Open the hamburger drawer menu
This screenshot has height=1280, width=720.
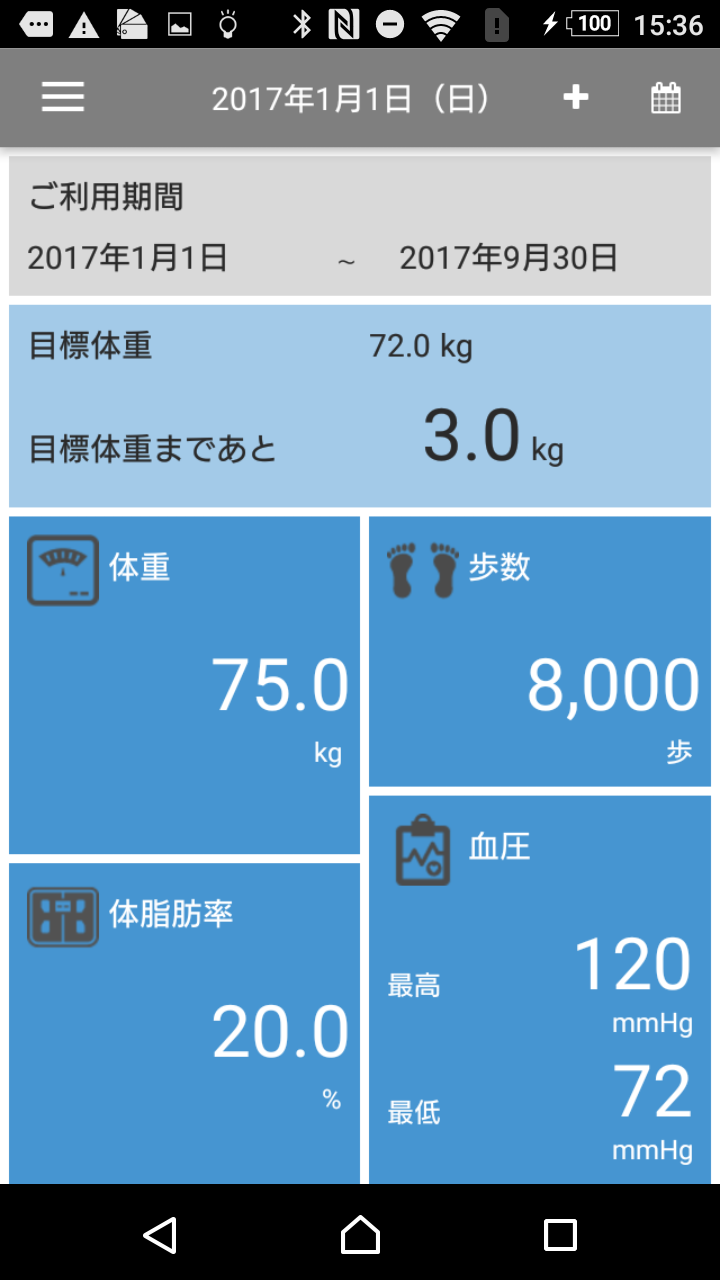pyautogui.click(x=62, y=98)
